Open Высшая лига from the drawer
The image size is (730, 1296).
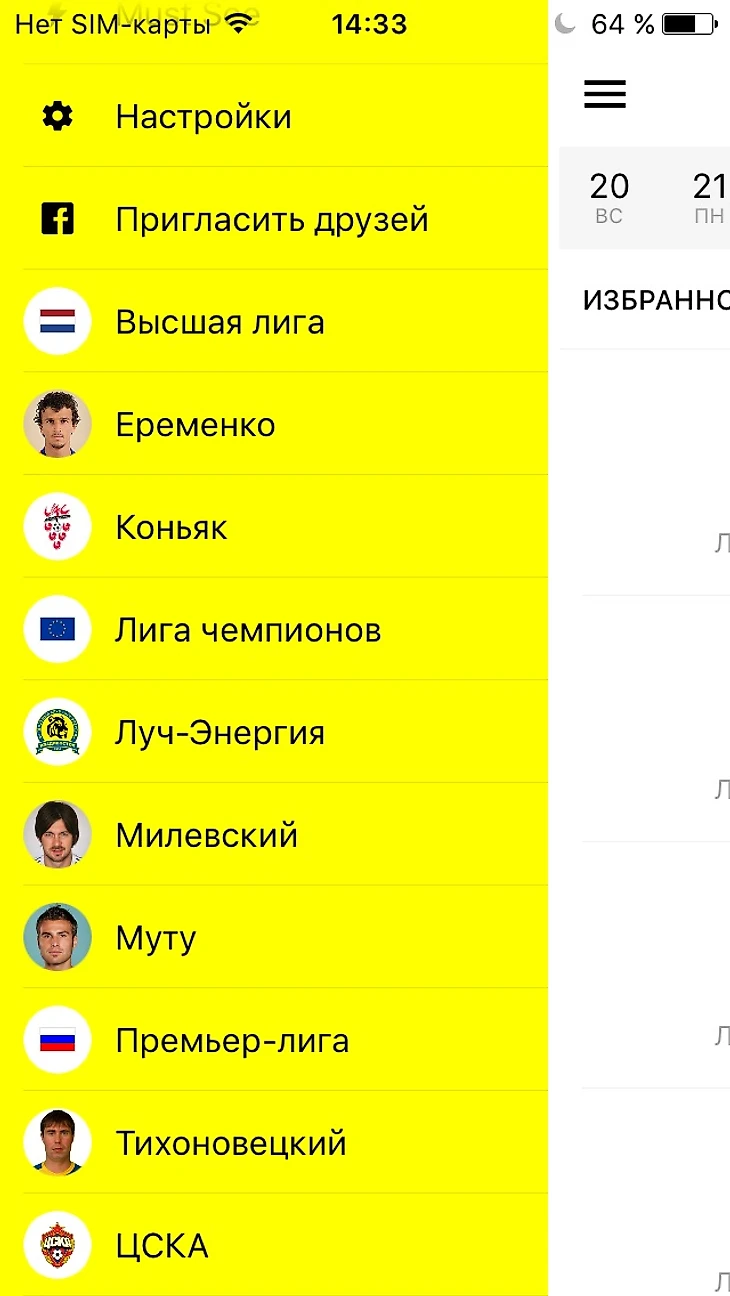pos(220,323)
